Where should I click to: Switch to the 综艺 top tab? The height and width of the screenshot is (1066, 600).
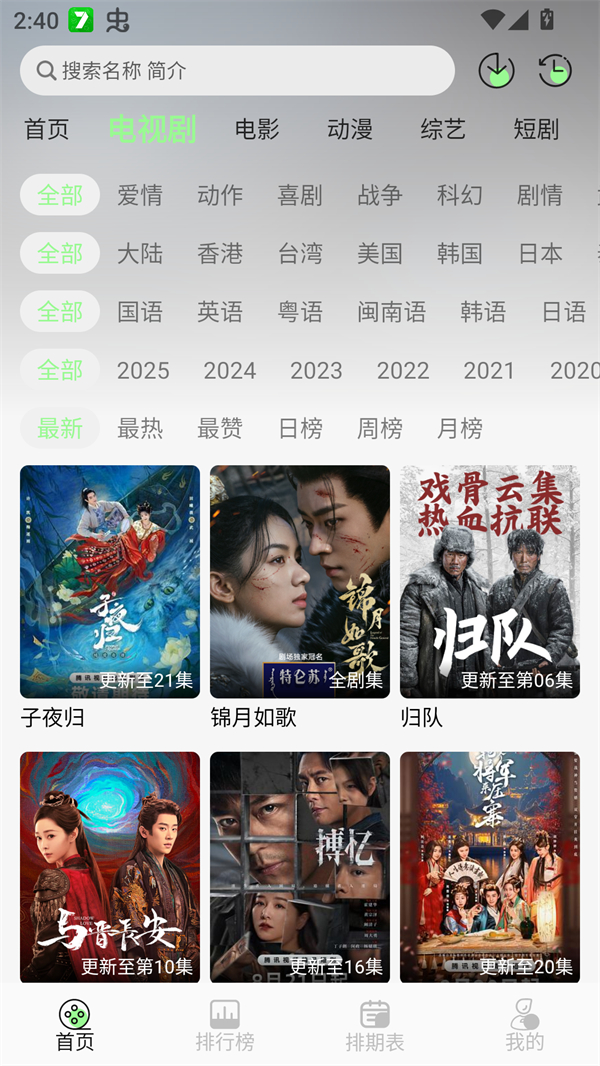443,129
